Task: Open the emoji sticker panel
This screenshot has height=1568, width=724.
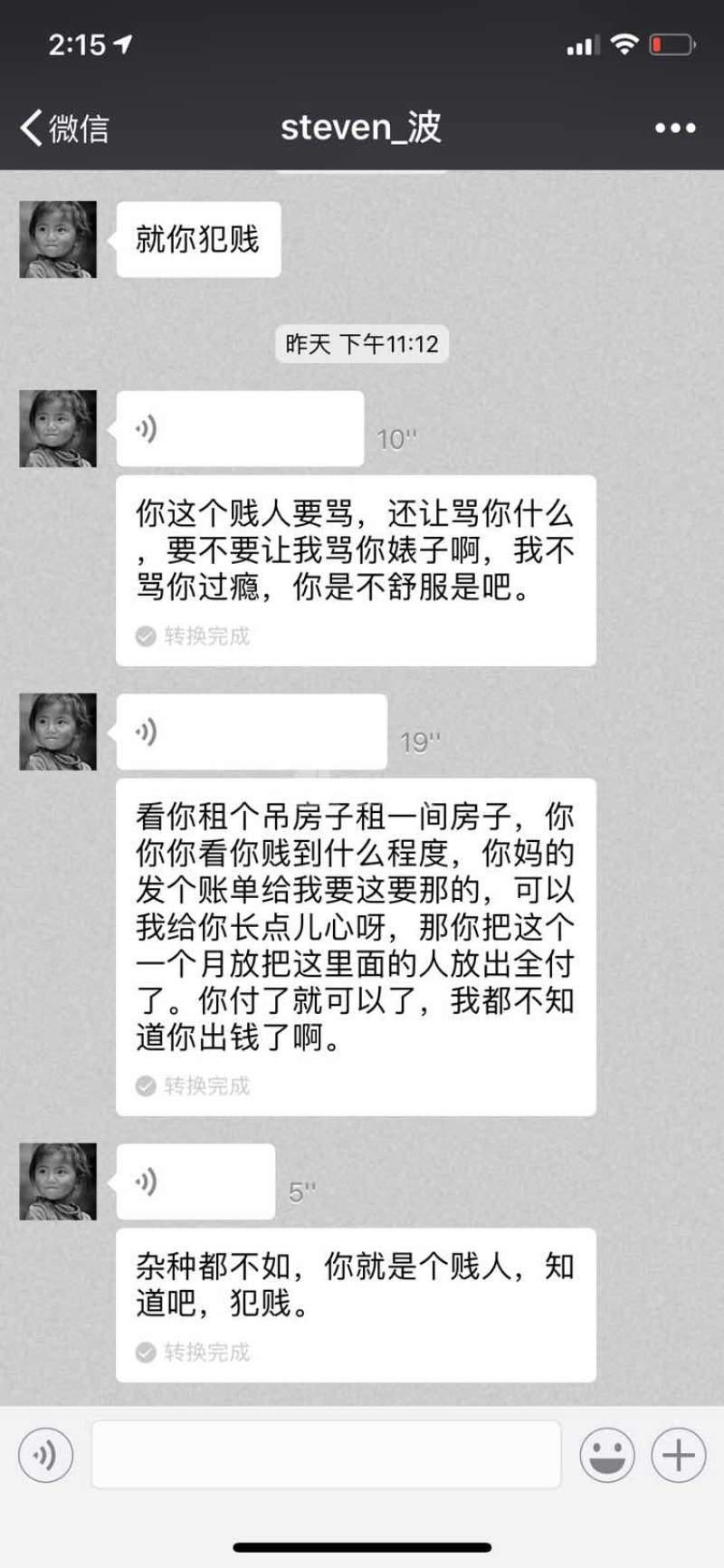Action: 606,1455
